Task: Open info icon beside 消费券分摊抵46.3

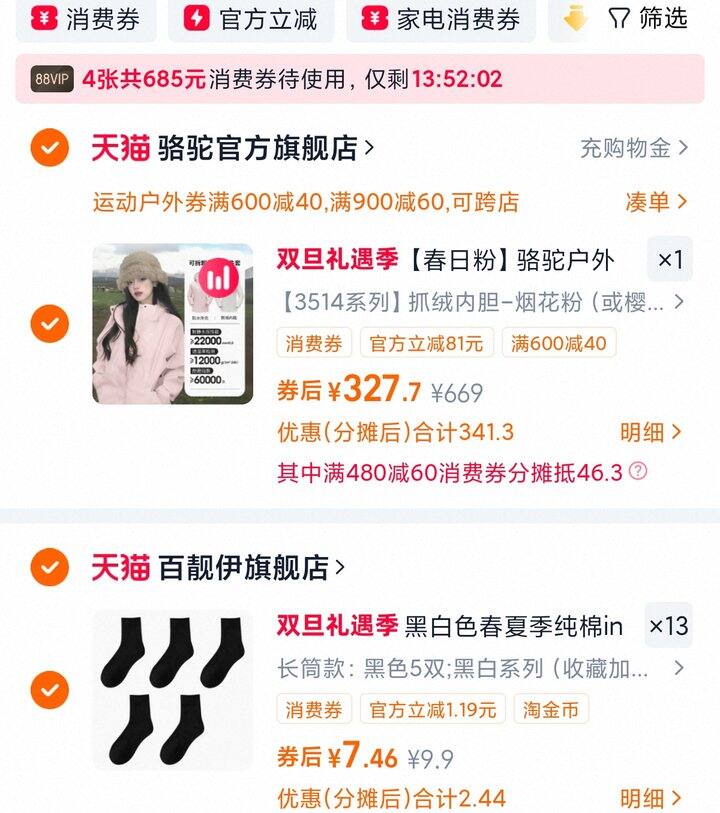Action: point(638,471)
